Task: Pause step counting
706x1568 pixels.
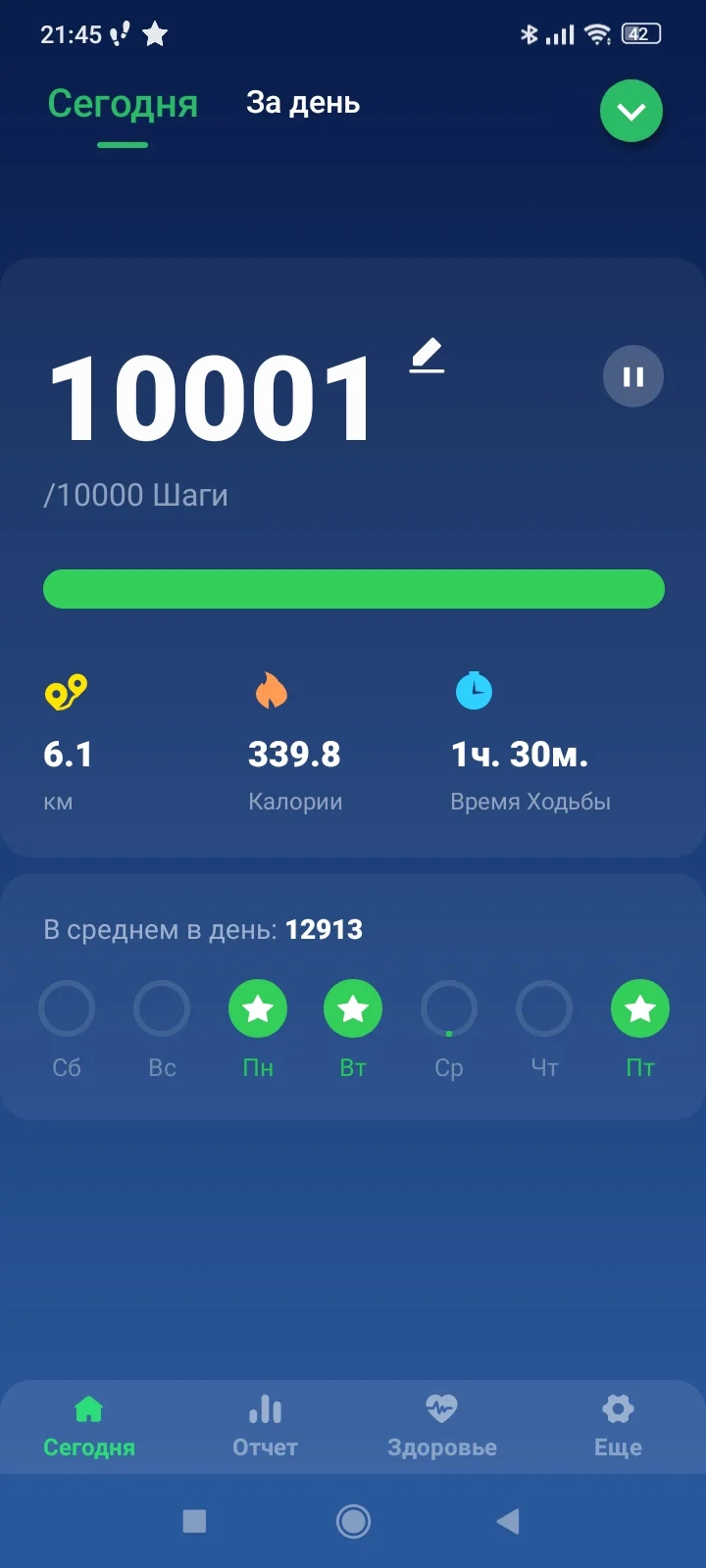Action: click(633, 376)
